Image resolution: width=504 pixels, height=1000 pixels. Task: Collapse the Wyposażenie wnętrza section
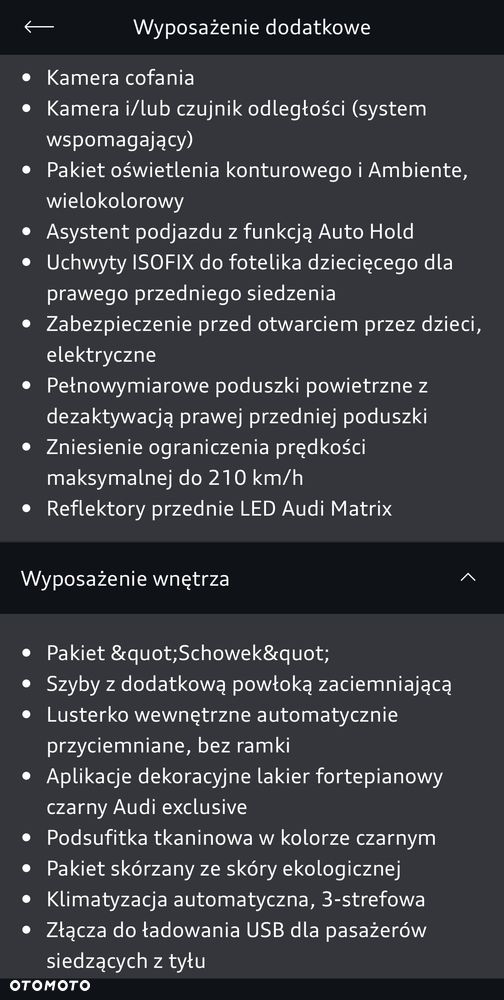pos(468,578)
